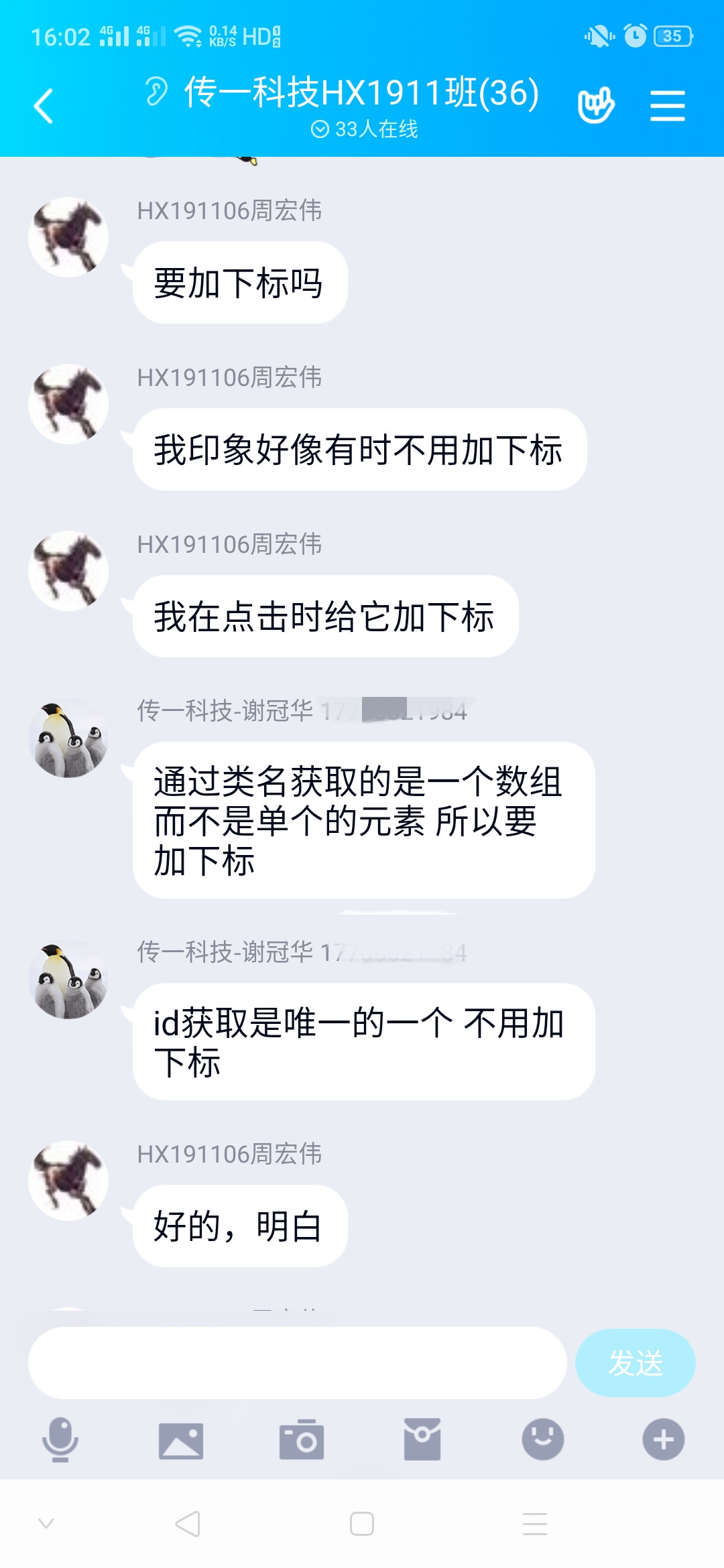Go back from the group chat
The image size is (724, 1568).
[x=44, y=106]
